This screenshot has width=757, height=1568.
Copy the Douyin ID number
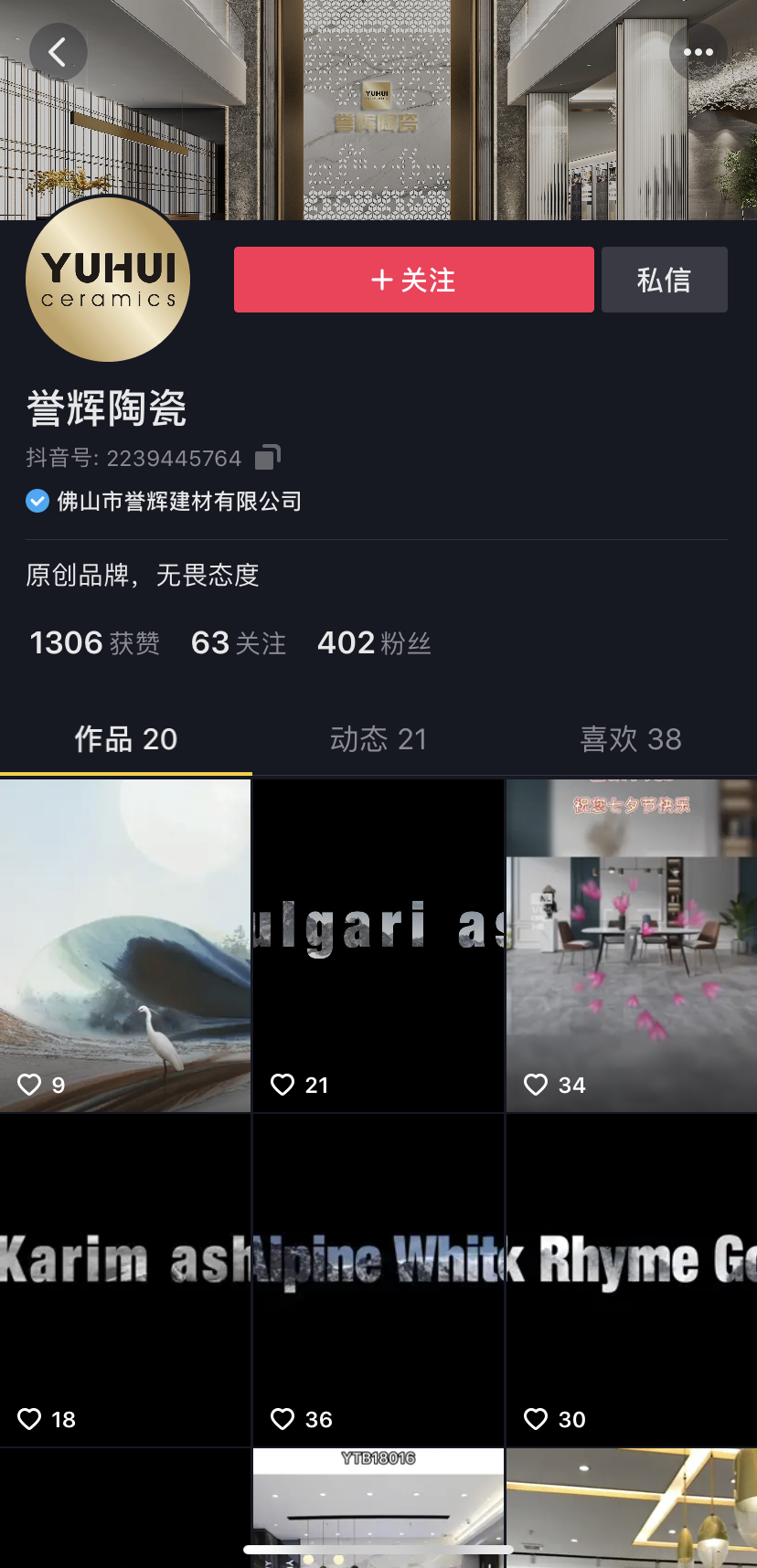click(268, 457)
